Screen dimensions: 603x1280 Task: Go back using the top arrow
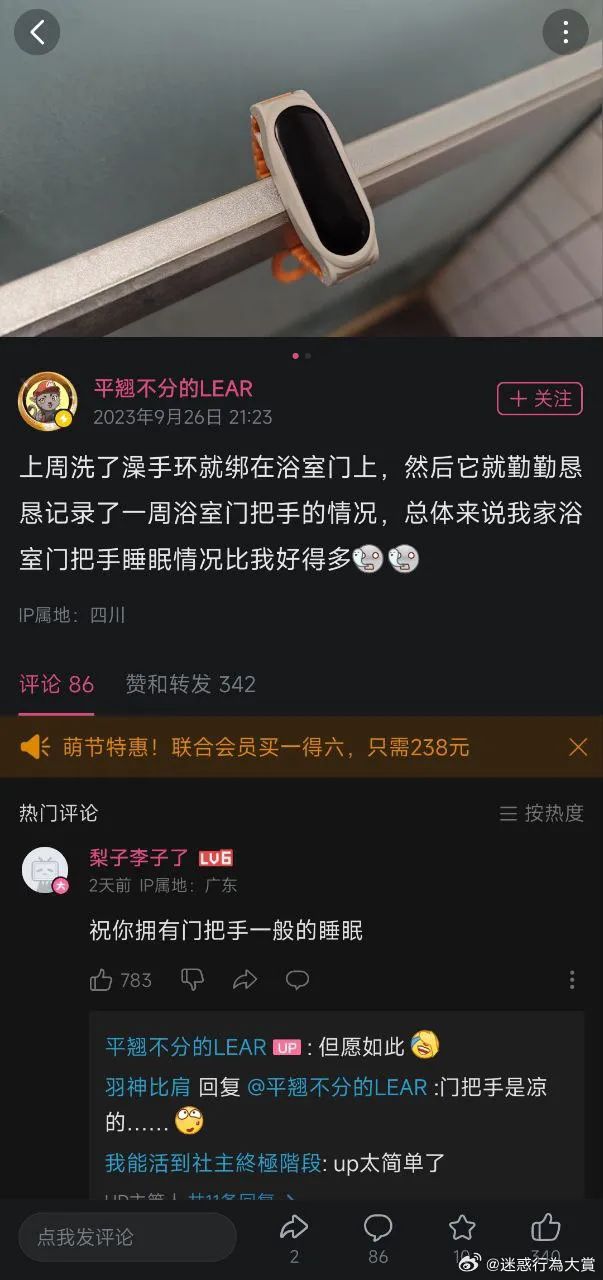click(37, 33)
